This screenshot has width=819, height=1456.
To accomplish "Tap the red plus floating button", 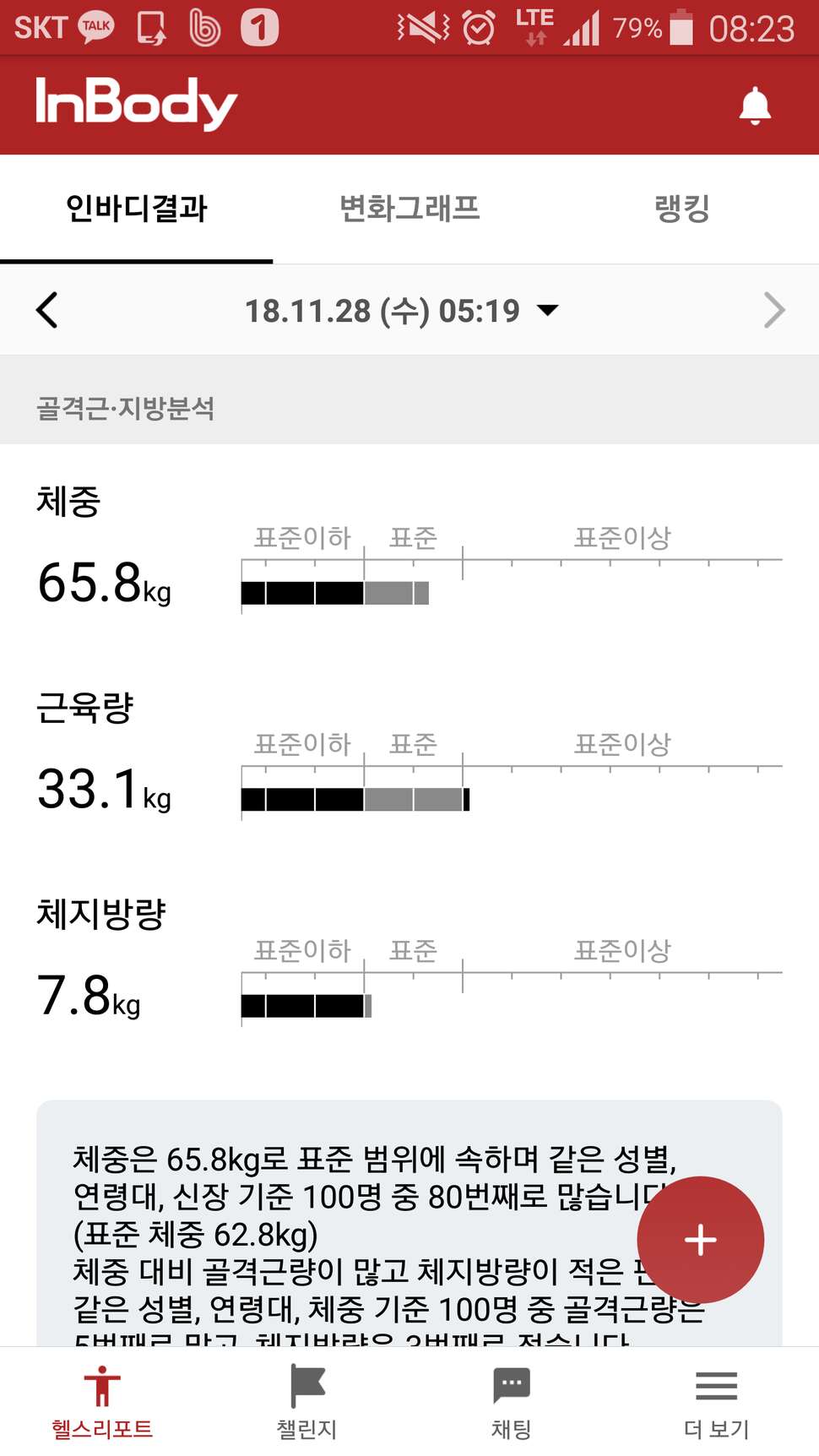I will tap(700, 1240).
